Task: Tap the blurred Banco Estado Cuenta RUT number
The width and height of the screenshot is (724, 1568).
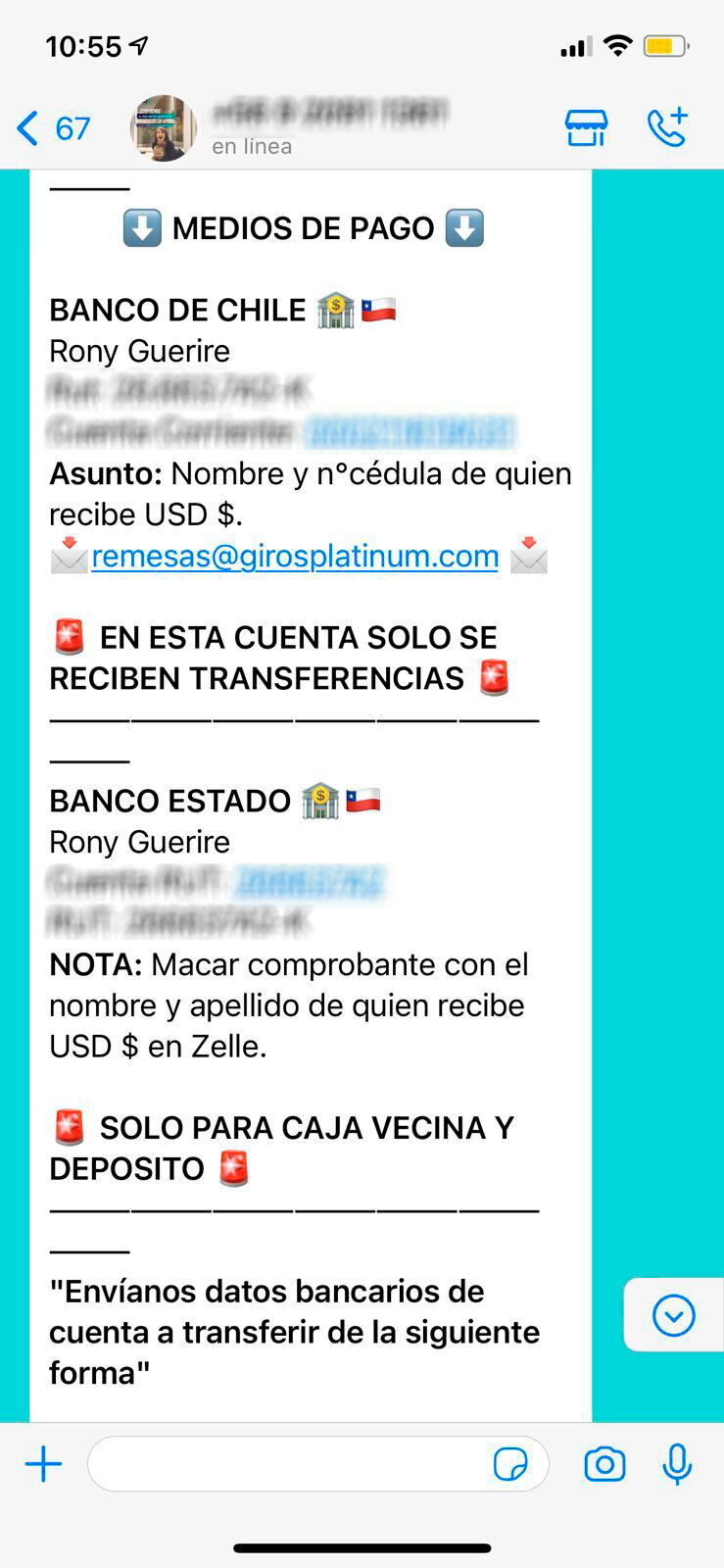Action: coord(310,883)
